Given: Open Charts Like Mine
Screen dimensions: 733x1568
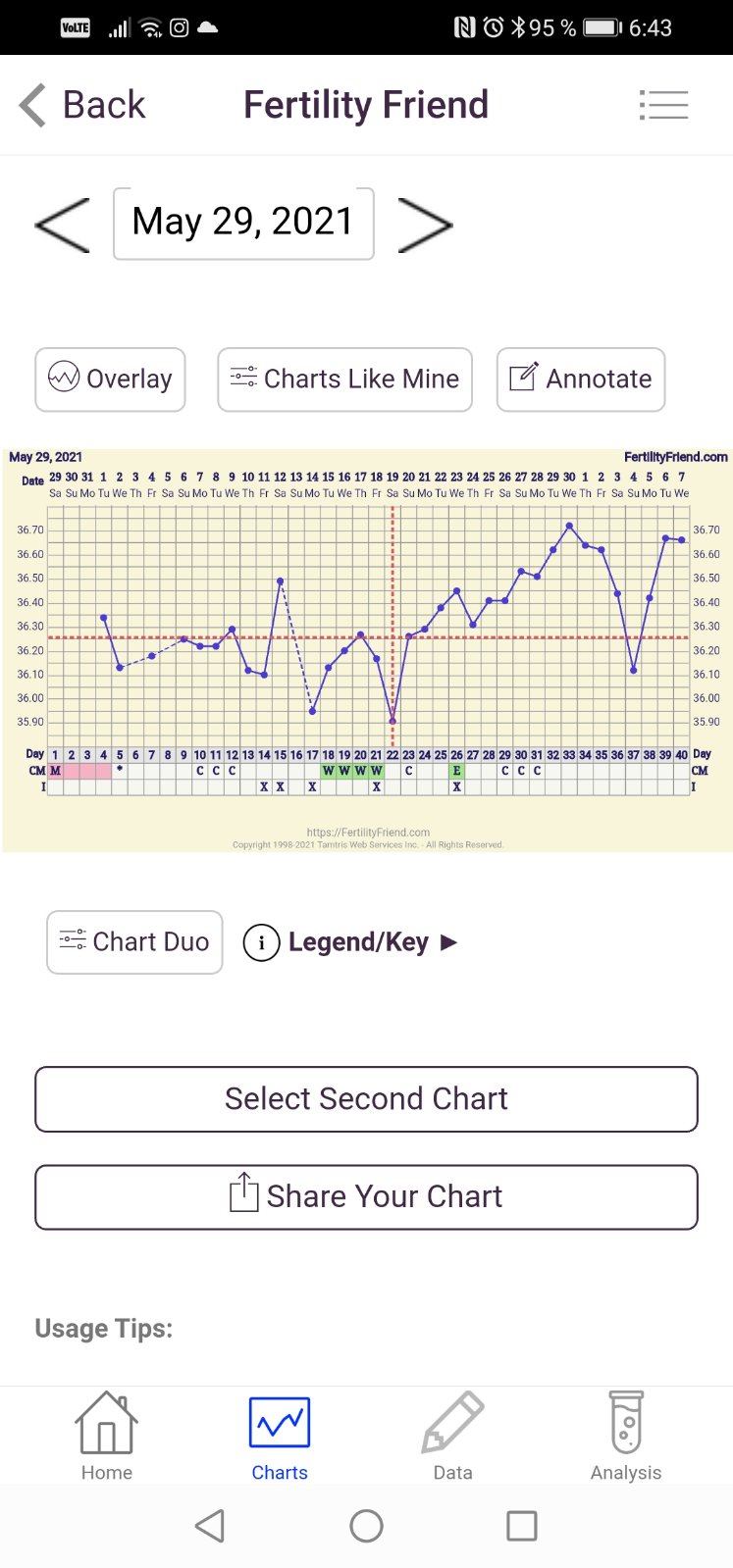Looking at the screenshot, I should 344,379.
